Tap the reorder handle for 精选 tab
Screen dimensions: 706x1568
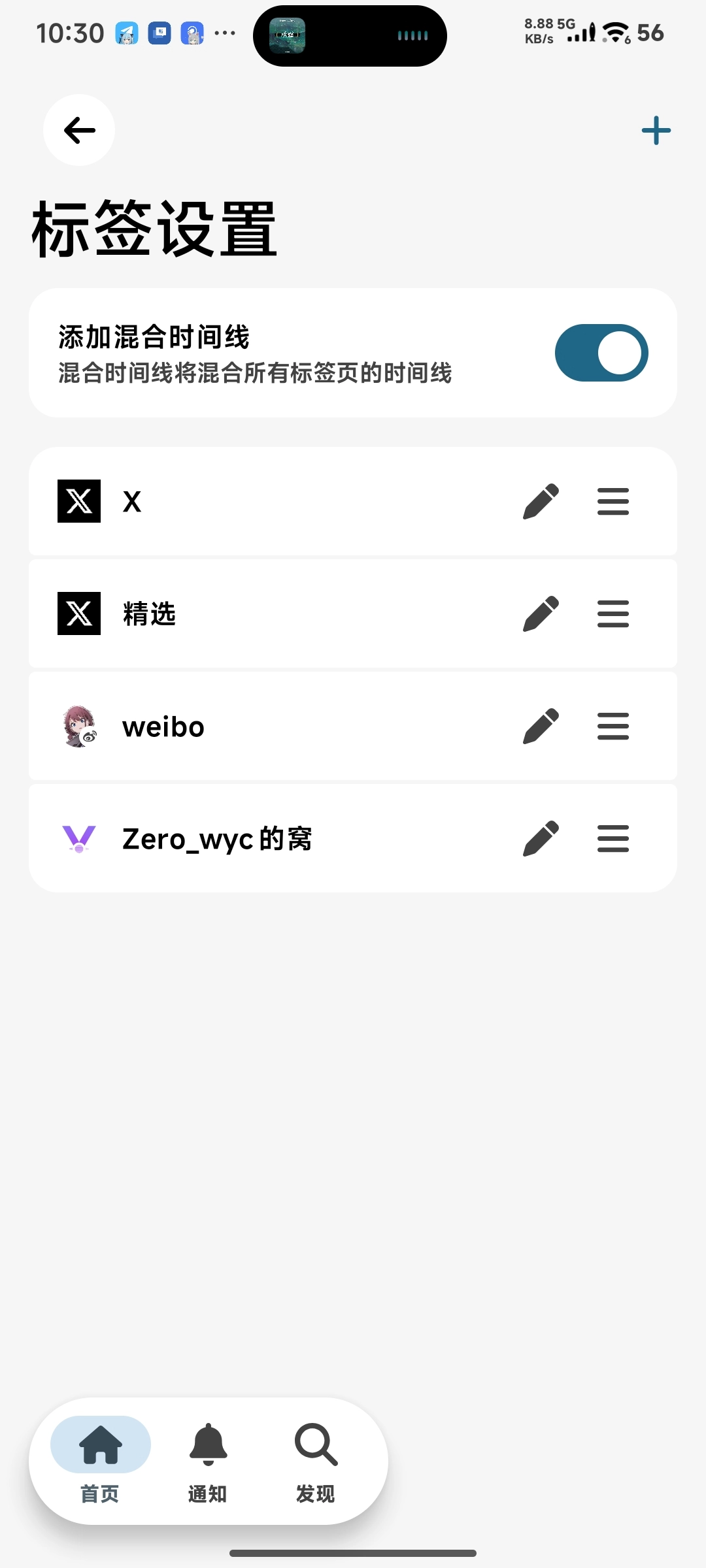(x=613, y=614)
